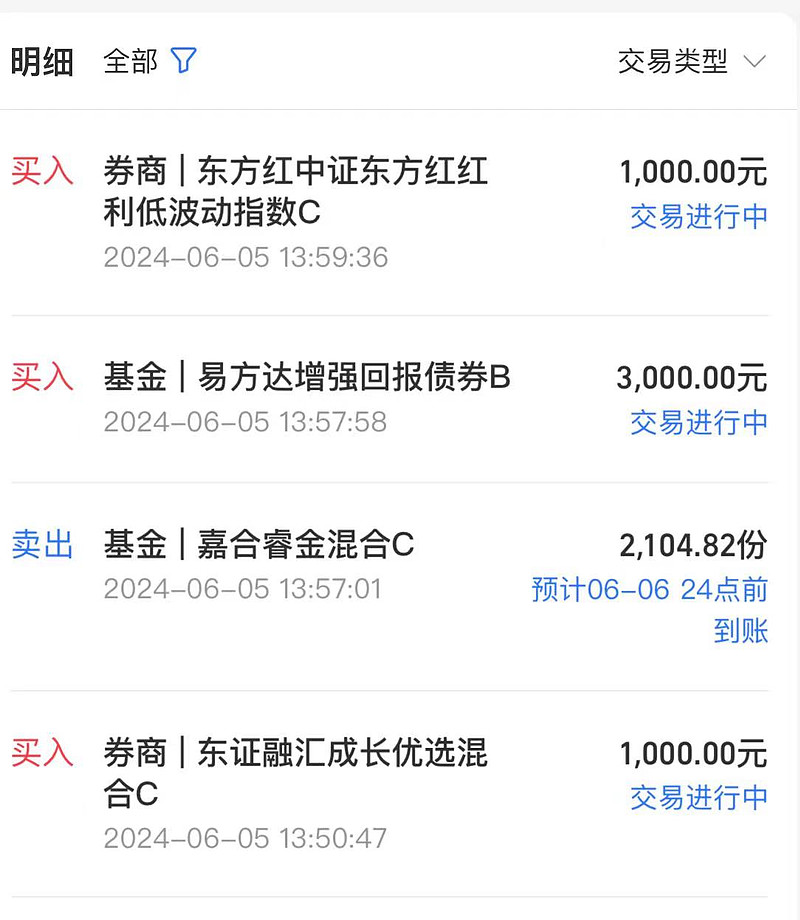Switch to the 明细 tab
Screen dimensions: 800x920
[x=40, y=60]
